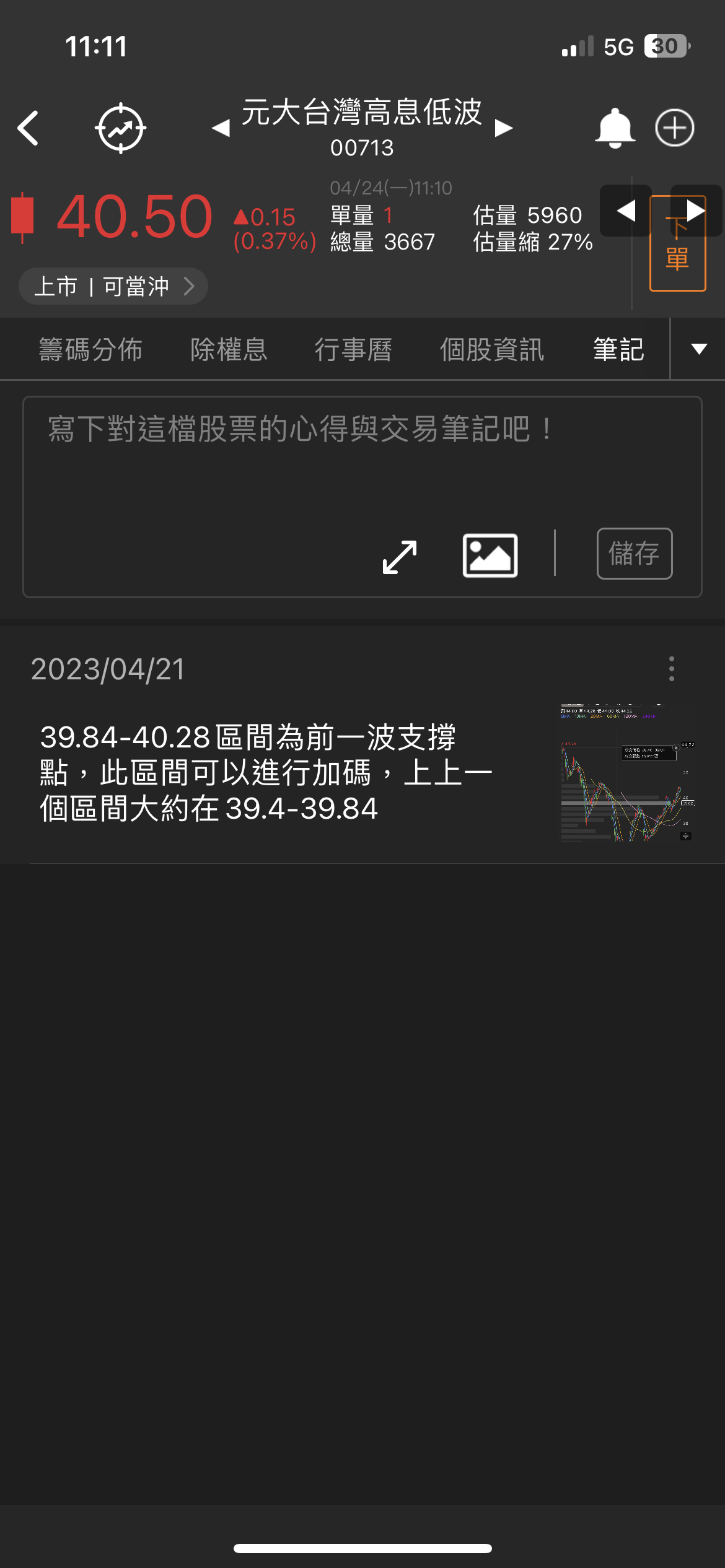Attach an image to the note
Viewport: 725px width, 1568px height.
pyautogui.click(x=490, y=555)
